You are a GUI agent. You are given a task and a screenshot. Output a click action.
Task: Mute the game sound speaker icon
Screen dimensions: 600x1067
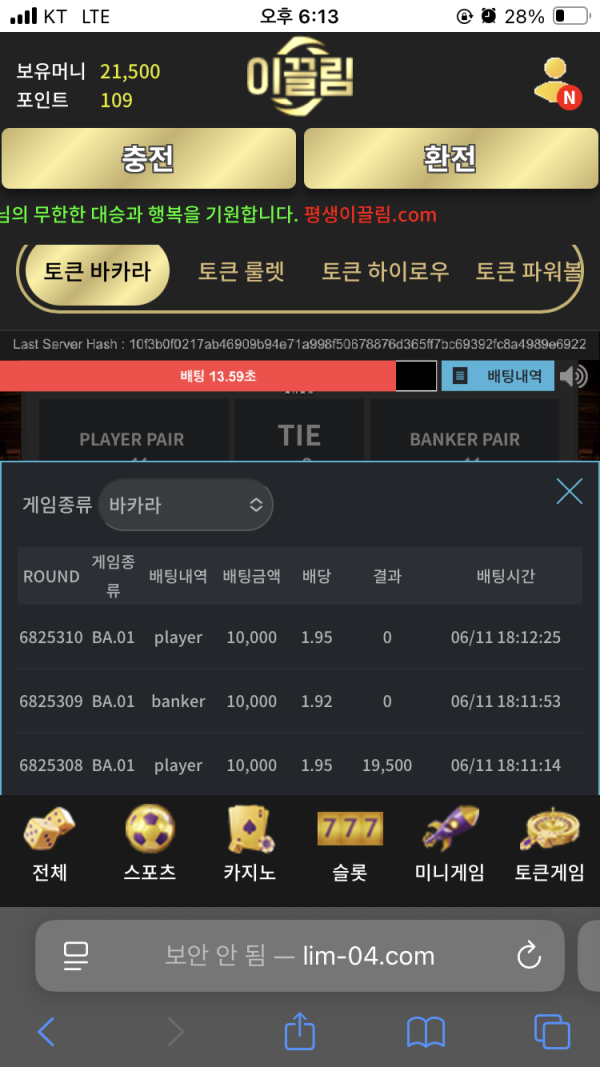point(573,376)
